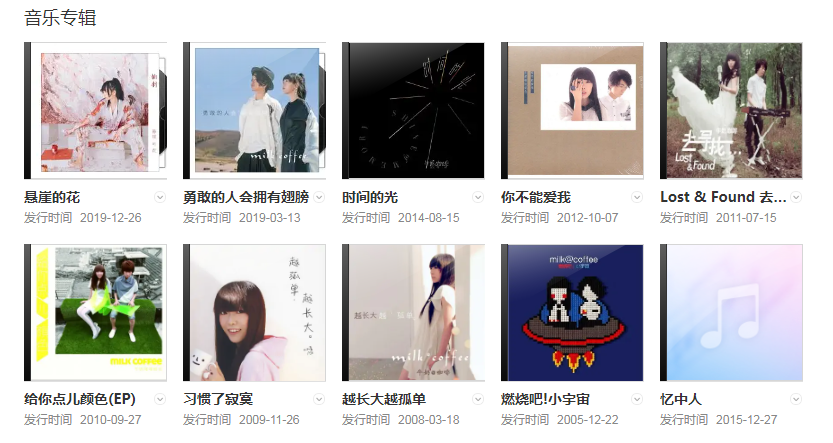Open the album 忆中人
Viewport: 833px width, 443px height.
pos(731,312)
